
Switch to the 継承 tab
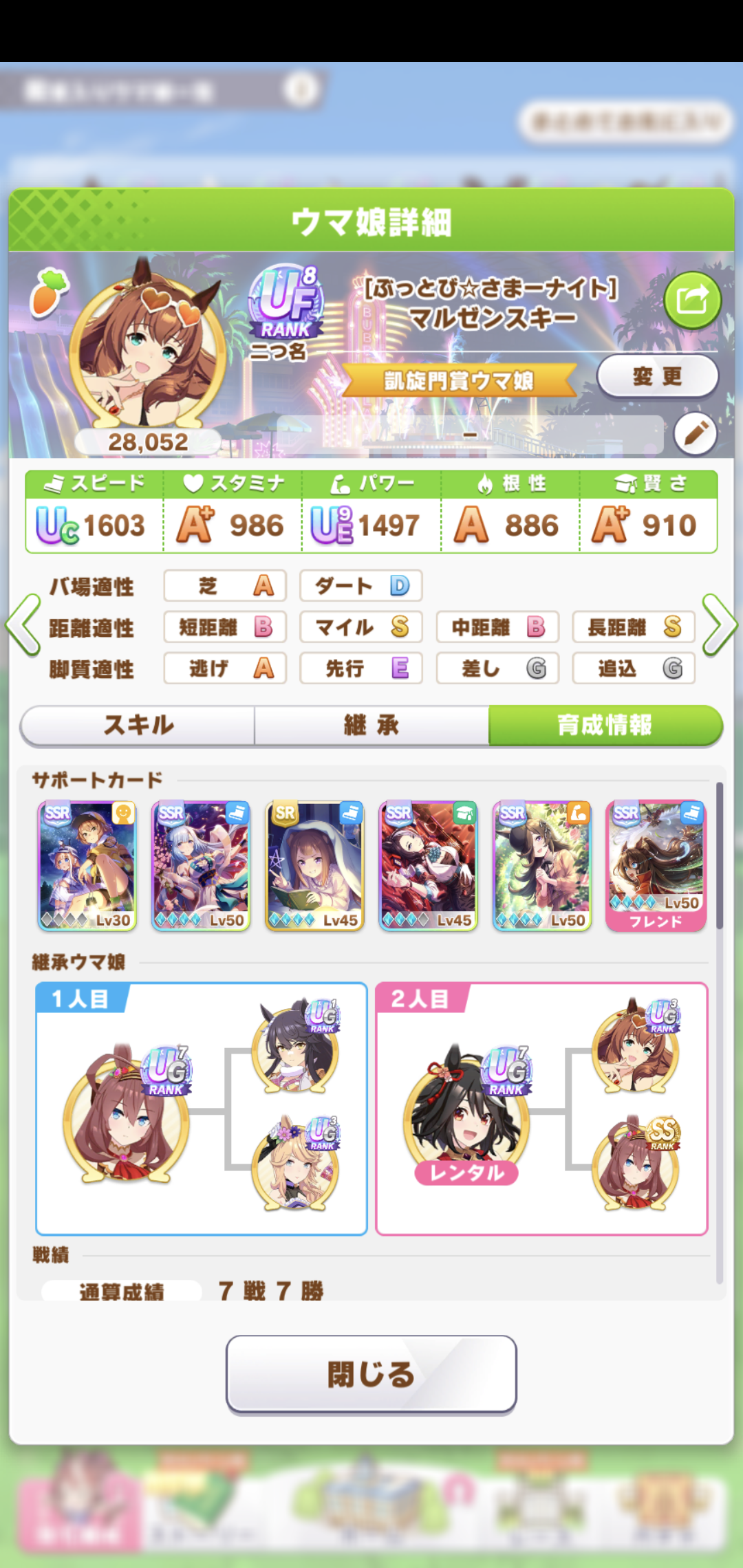(x=371, y=725)
